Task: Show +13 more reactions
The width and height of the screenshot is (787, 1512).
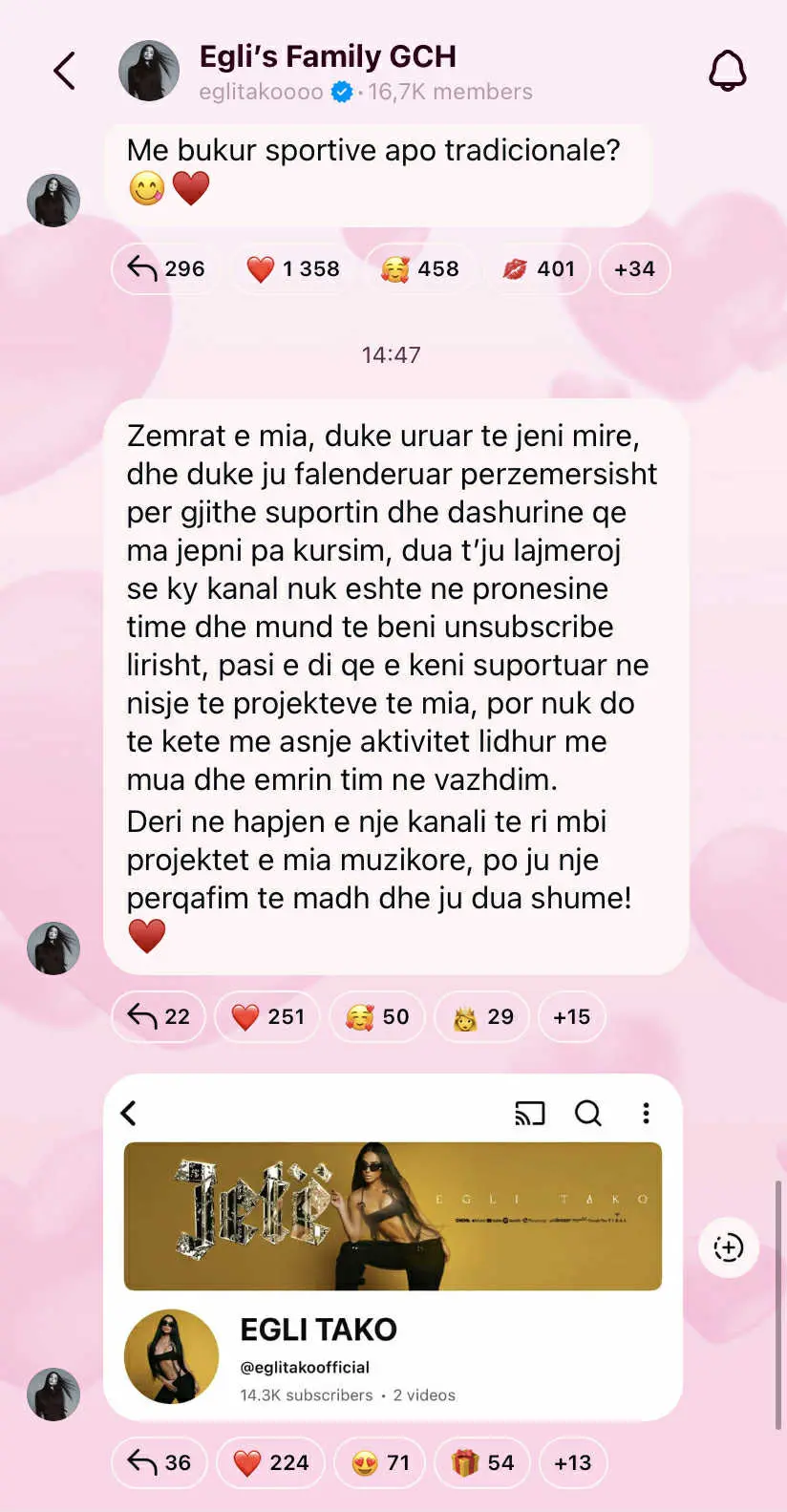Action: (572, 1463)
